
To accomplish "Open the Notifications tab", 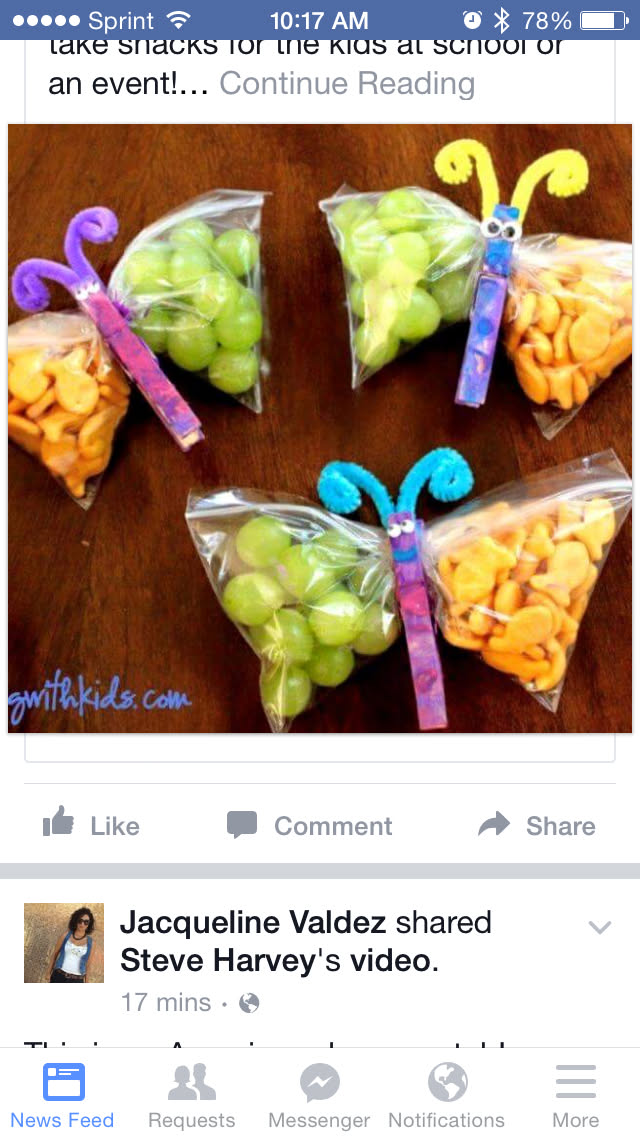I will pos(446,1094).
